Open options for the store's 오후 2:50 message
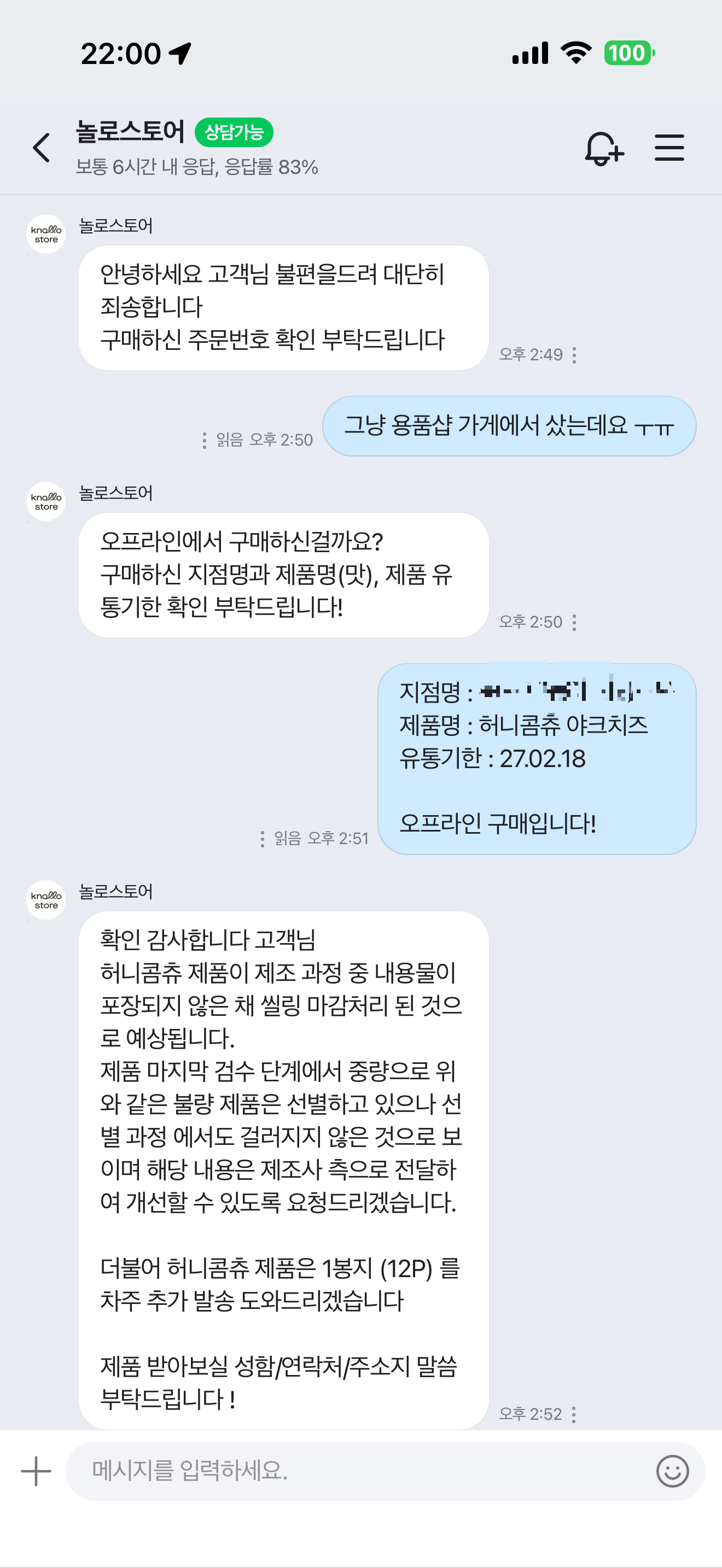Screen dimensions: 722x1568 click(x=574, y=622)
